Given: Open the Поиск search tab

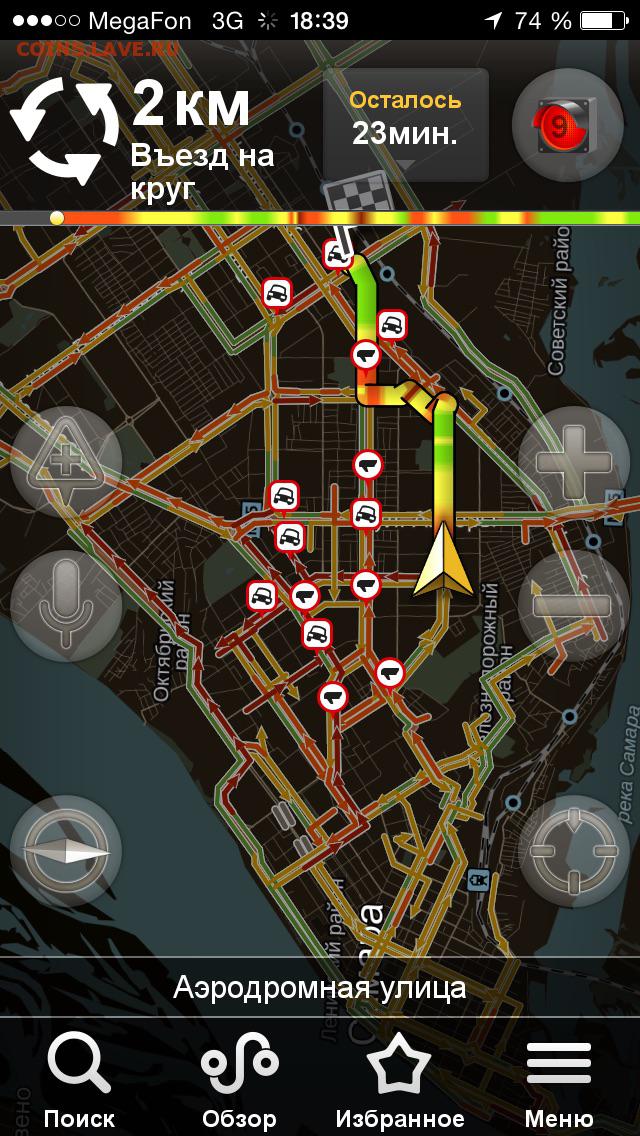Looking at the screenshot, I should click(x=79, y=1081).
